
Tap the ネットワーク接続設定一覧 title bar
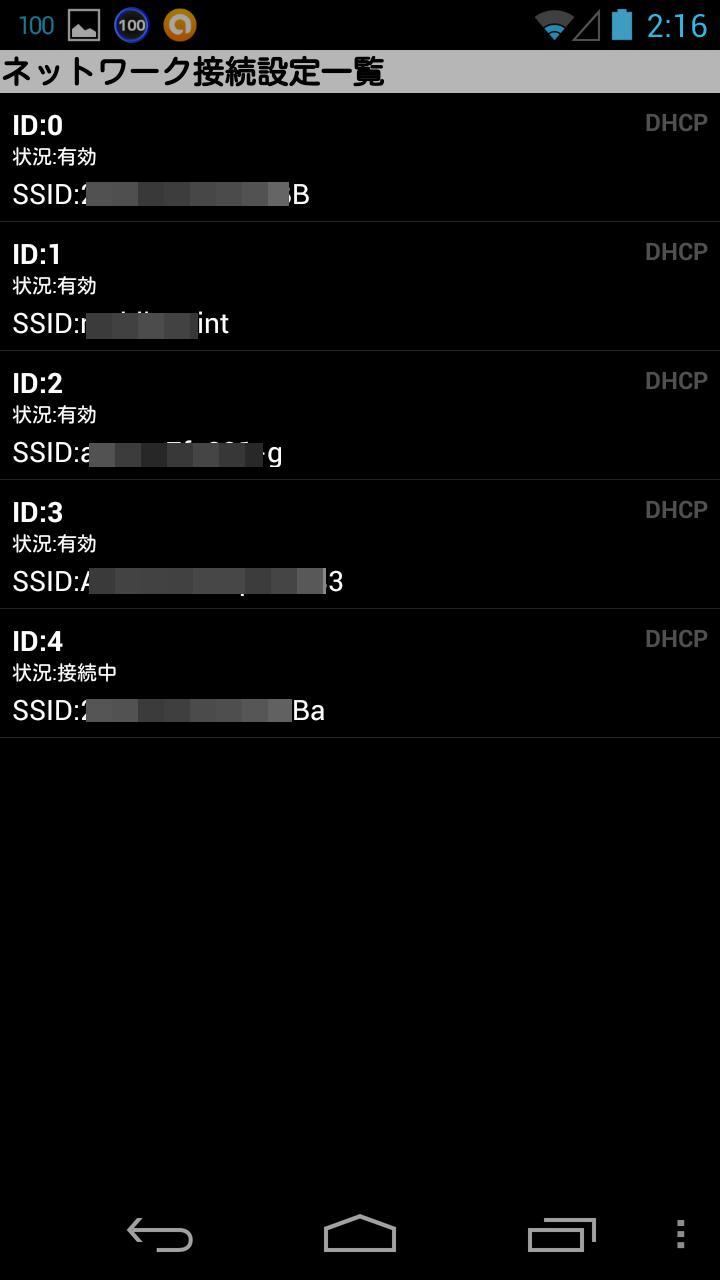pos(360,71)
